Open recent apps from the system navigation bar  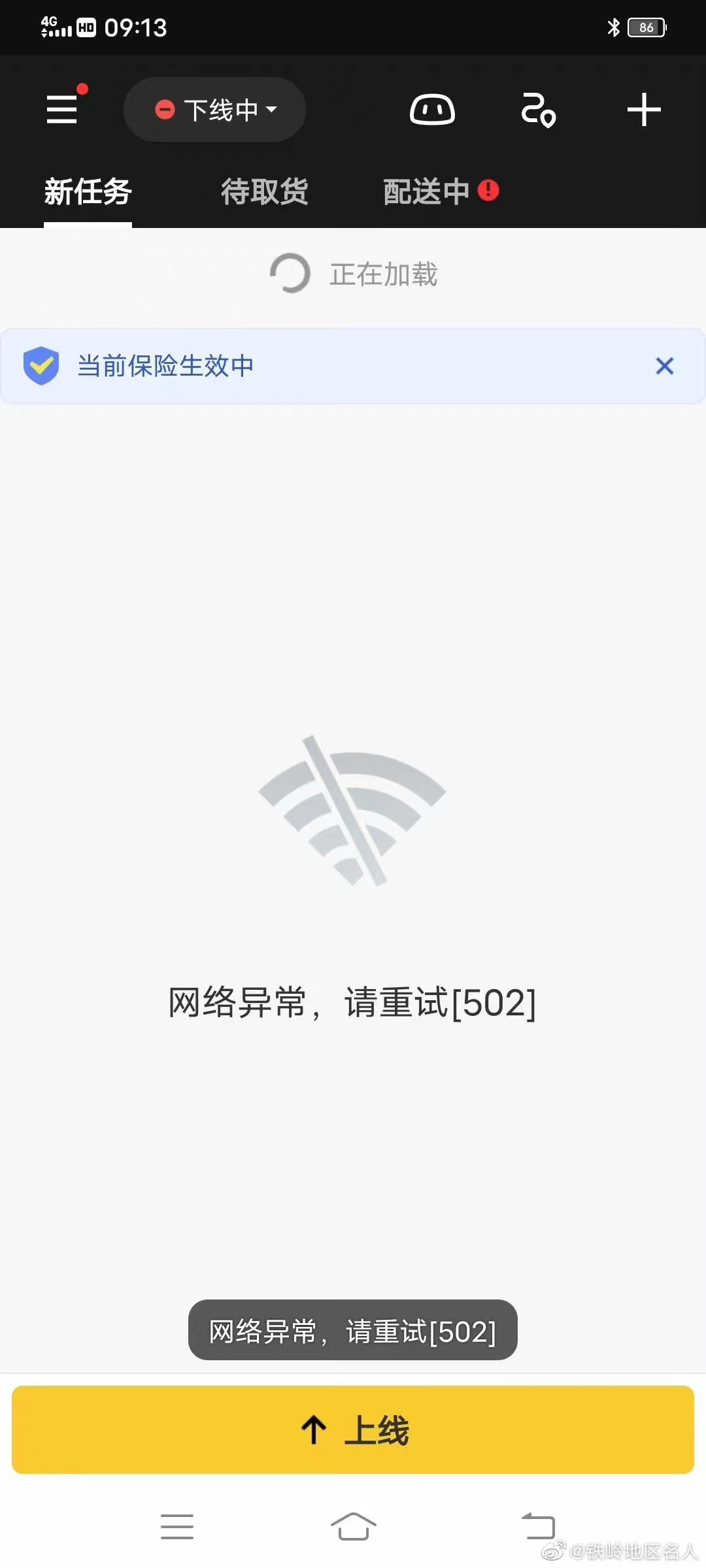177,1527
